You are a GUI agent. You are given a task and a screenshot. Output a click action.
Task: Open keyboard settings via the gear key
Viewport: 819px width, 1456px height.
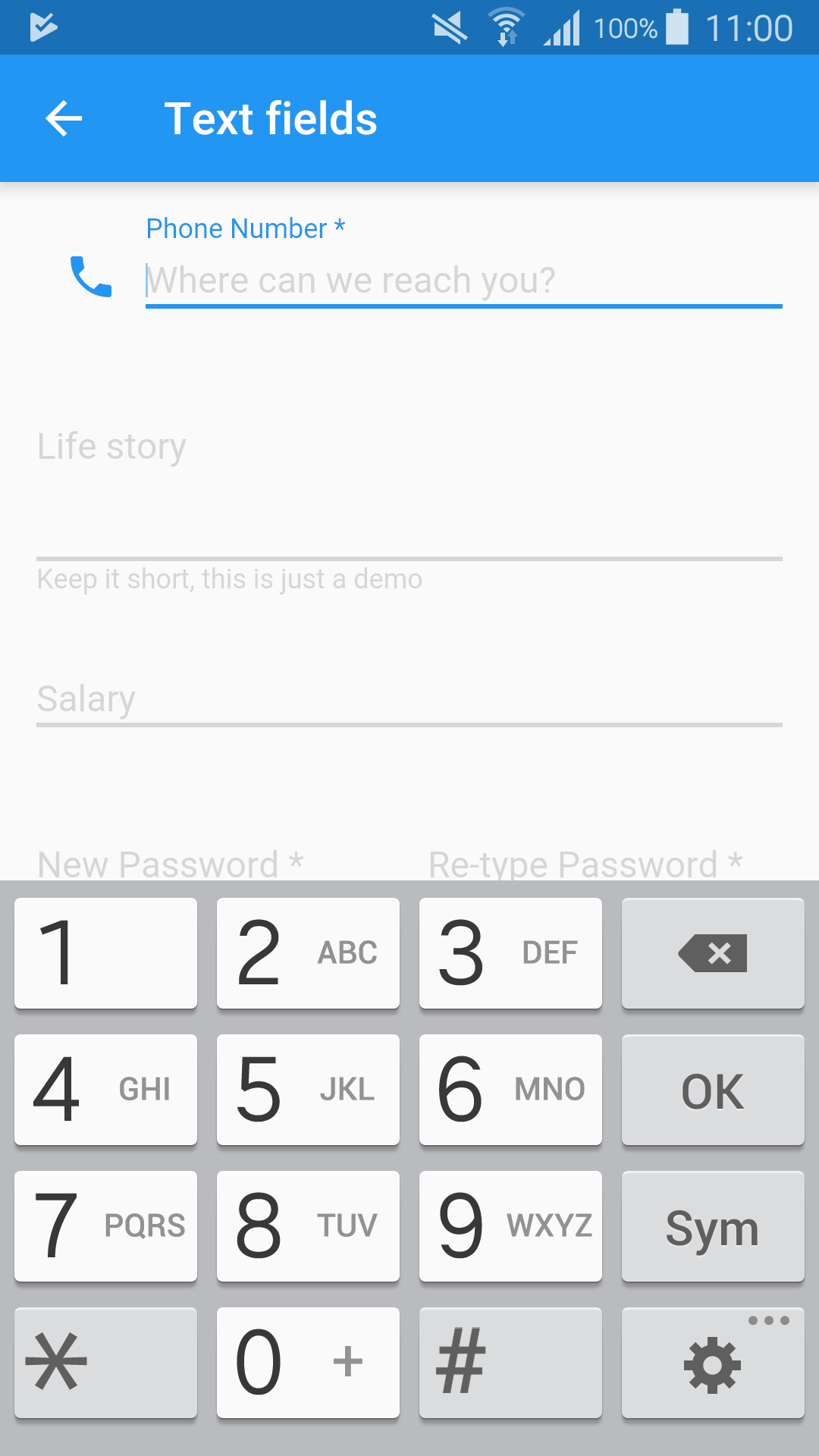click(711, 1363)
